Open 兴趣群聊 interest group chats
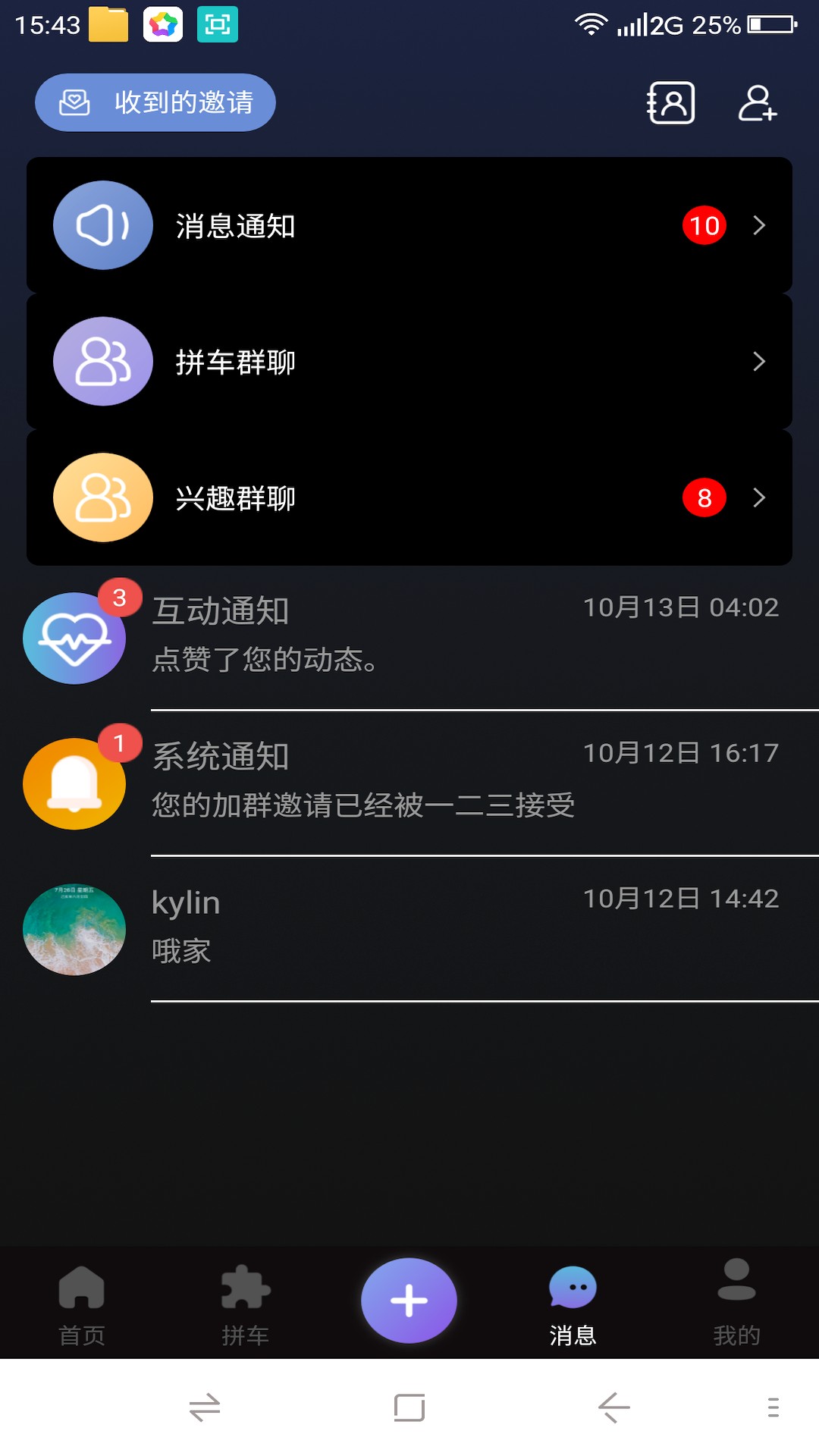This screenshot has height=1456, width=819. pyautogui.click(x=409, y=497)
